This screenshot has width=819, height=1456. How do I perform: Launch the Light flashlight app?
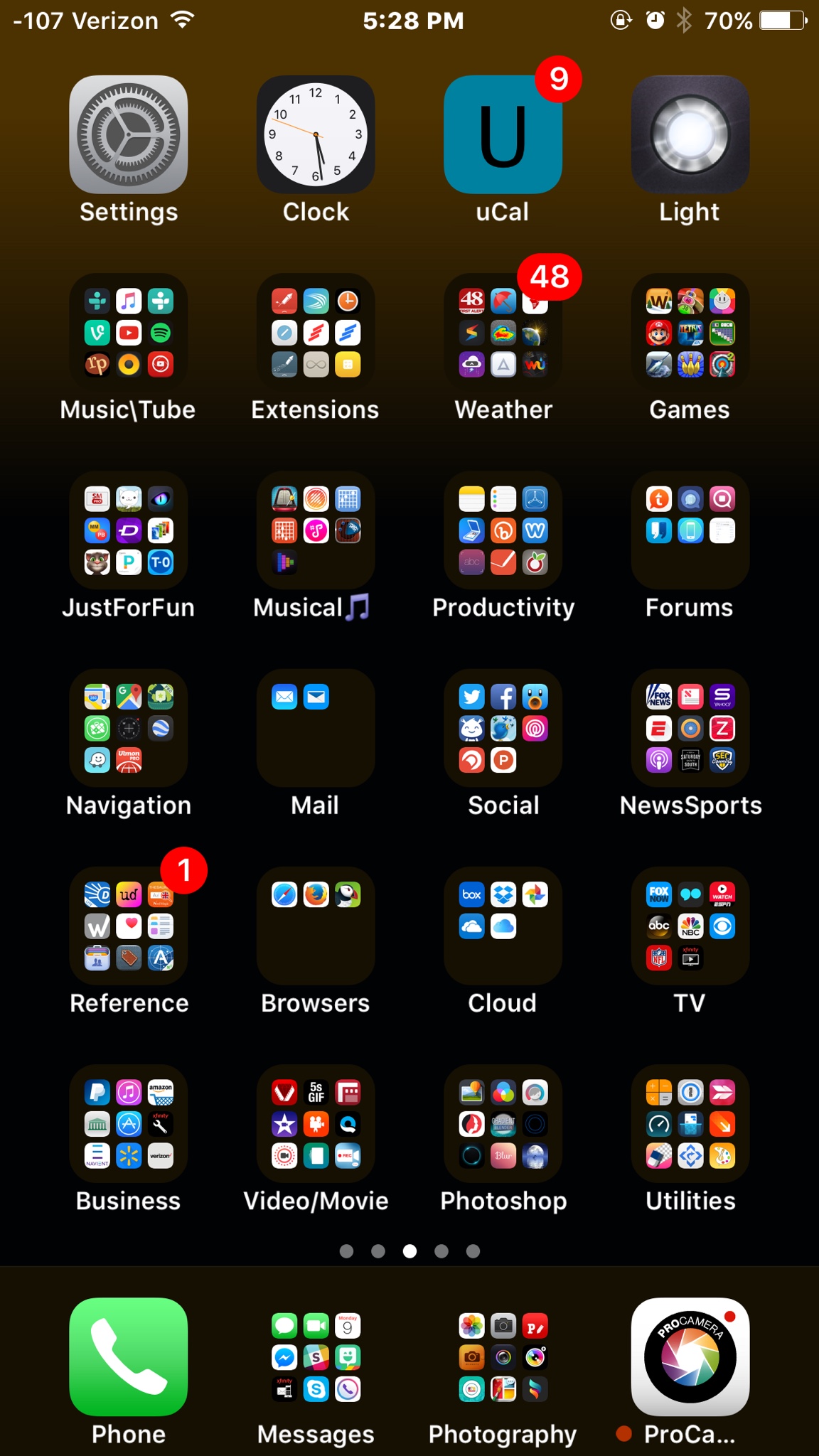[x=690, y=135]
